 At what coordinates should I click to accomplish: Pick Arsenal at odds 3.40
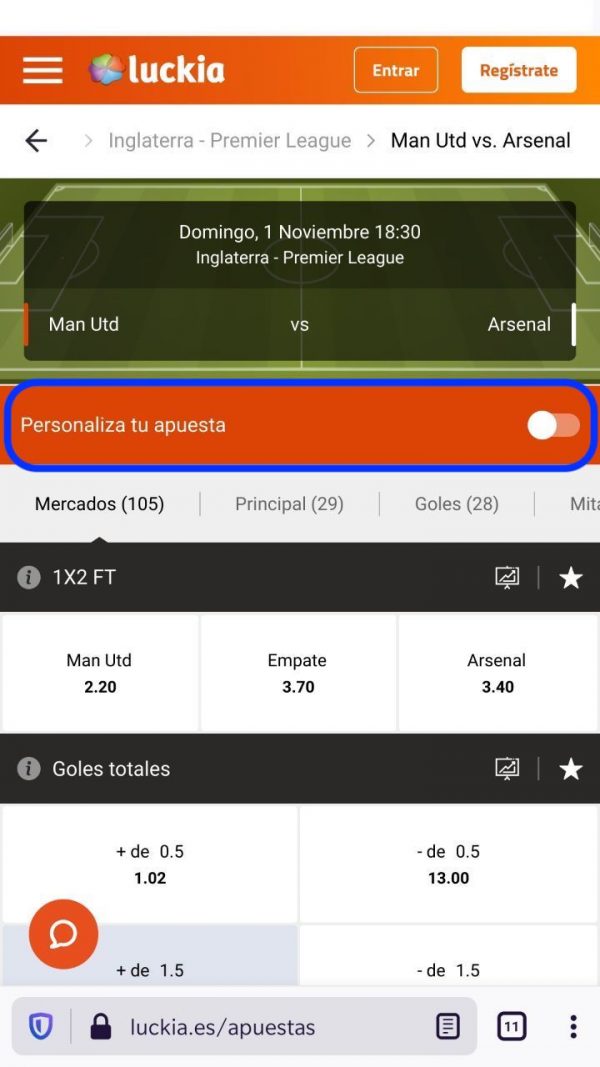(x=497, y=673)
